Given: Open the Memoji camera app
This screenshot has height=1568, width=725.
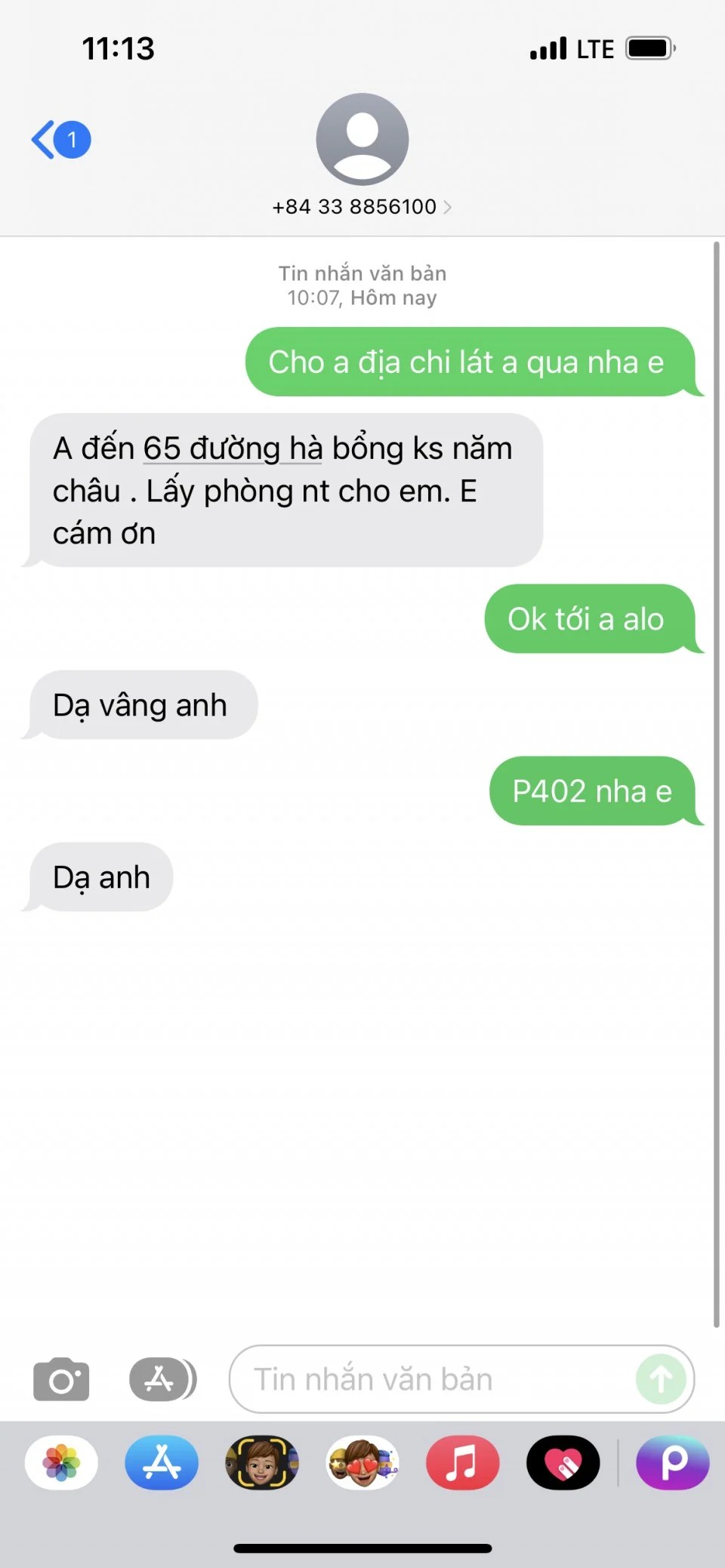Looking at the screenshot, I should click(262, 1462).
